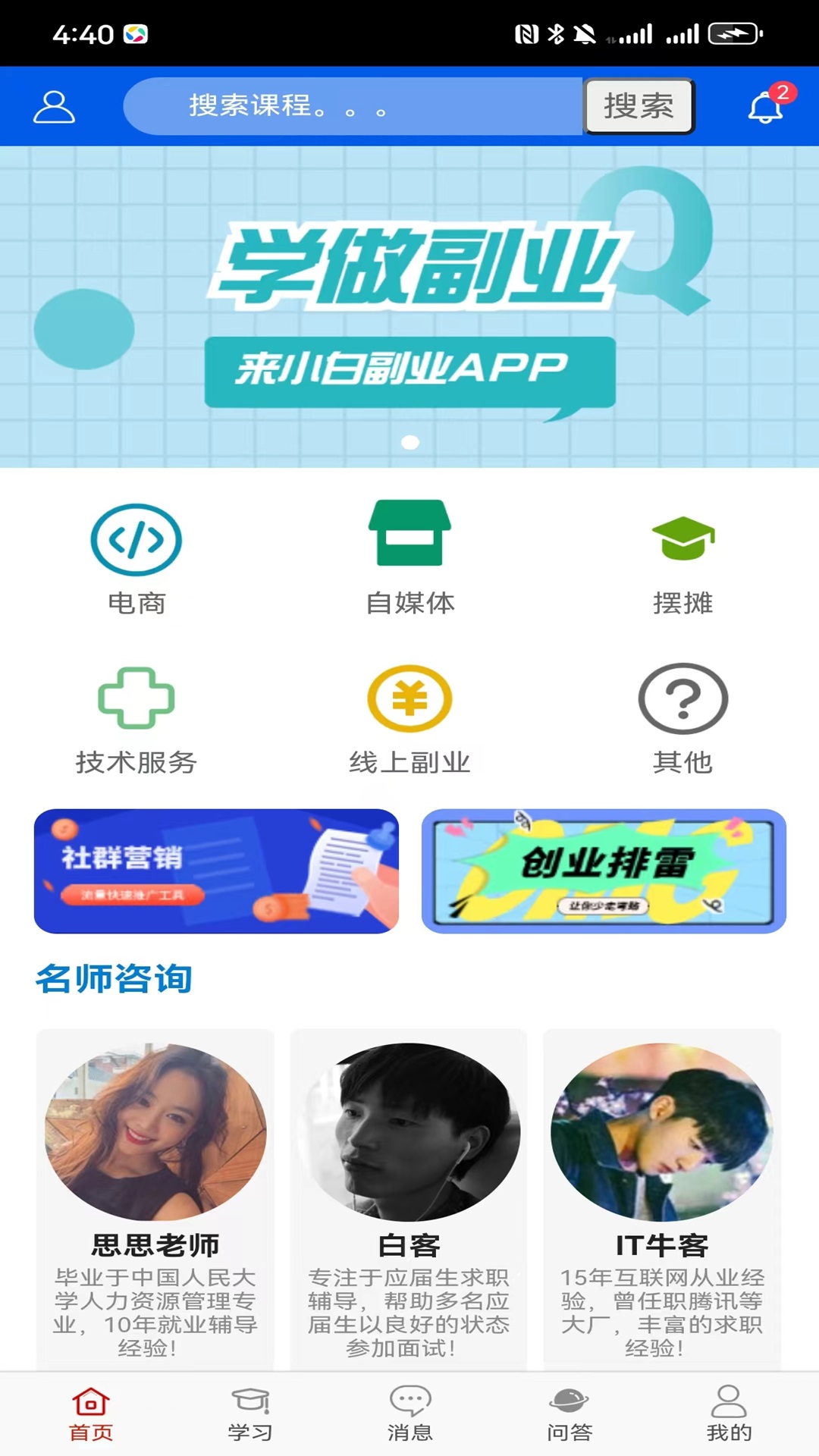Image resolution: width=819 pixels, height=1456 pixels.
Task: Open the user profile icon
Action: [54, 107]
